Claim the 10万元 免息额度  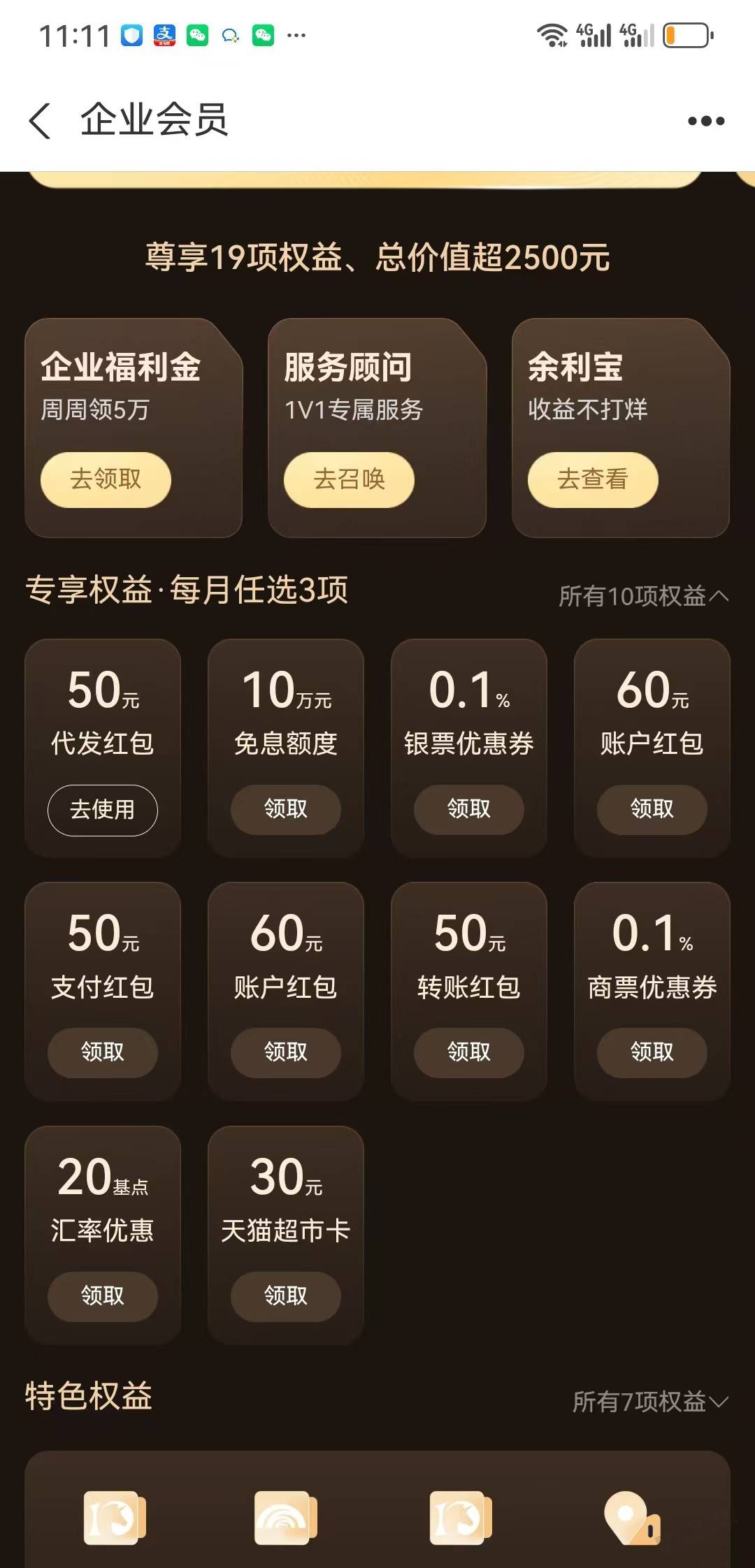pos(285,809)
